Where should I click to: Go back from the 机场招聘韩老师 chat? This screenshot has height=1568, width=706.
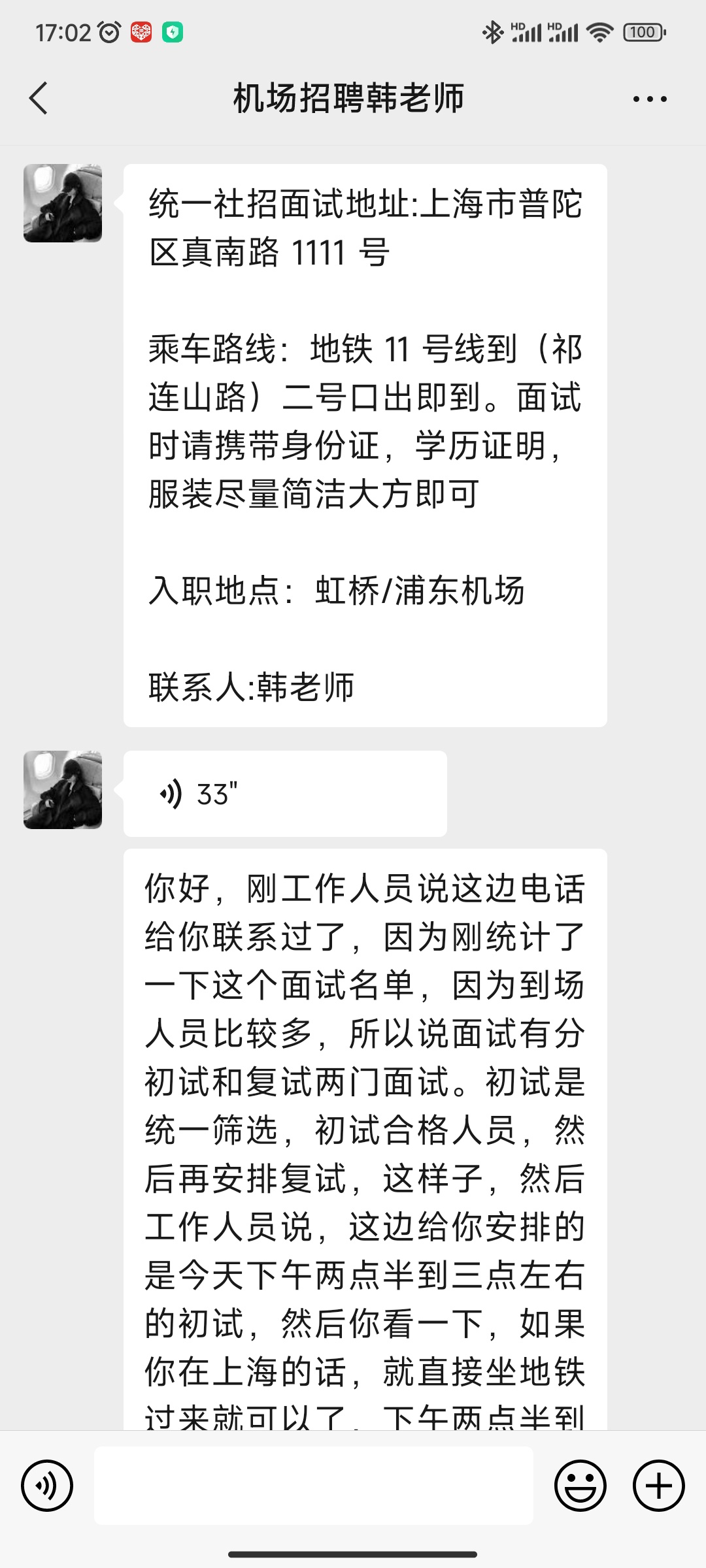coord(39,99)
